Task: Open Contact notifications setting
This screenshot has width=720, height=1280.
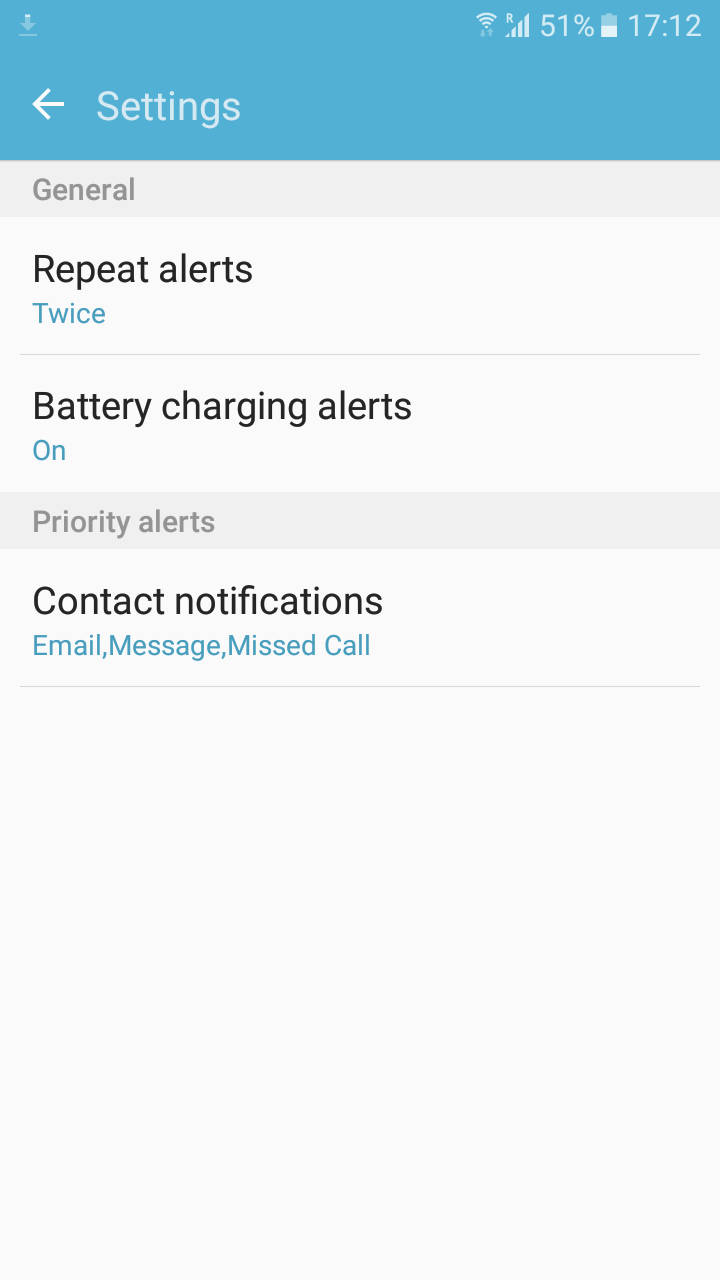Action: 360,619
